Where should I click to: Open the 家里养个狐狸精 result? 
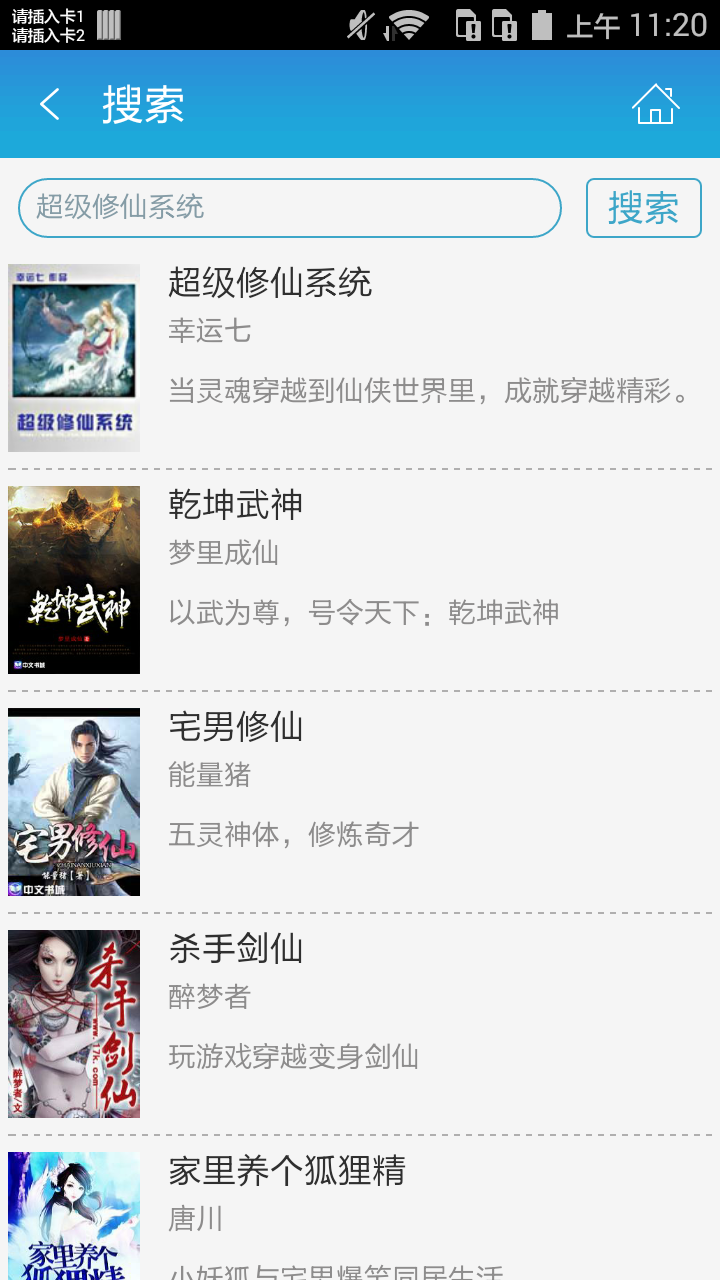coord(285,1174)
